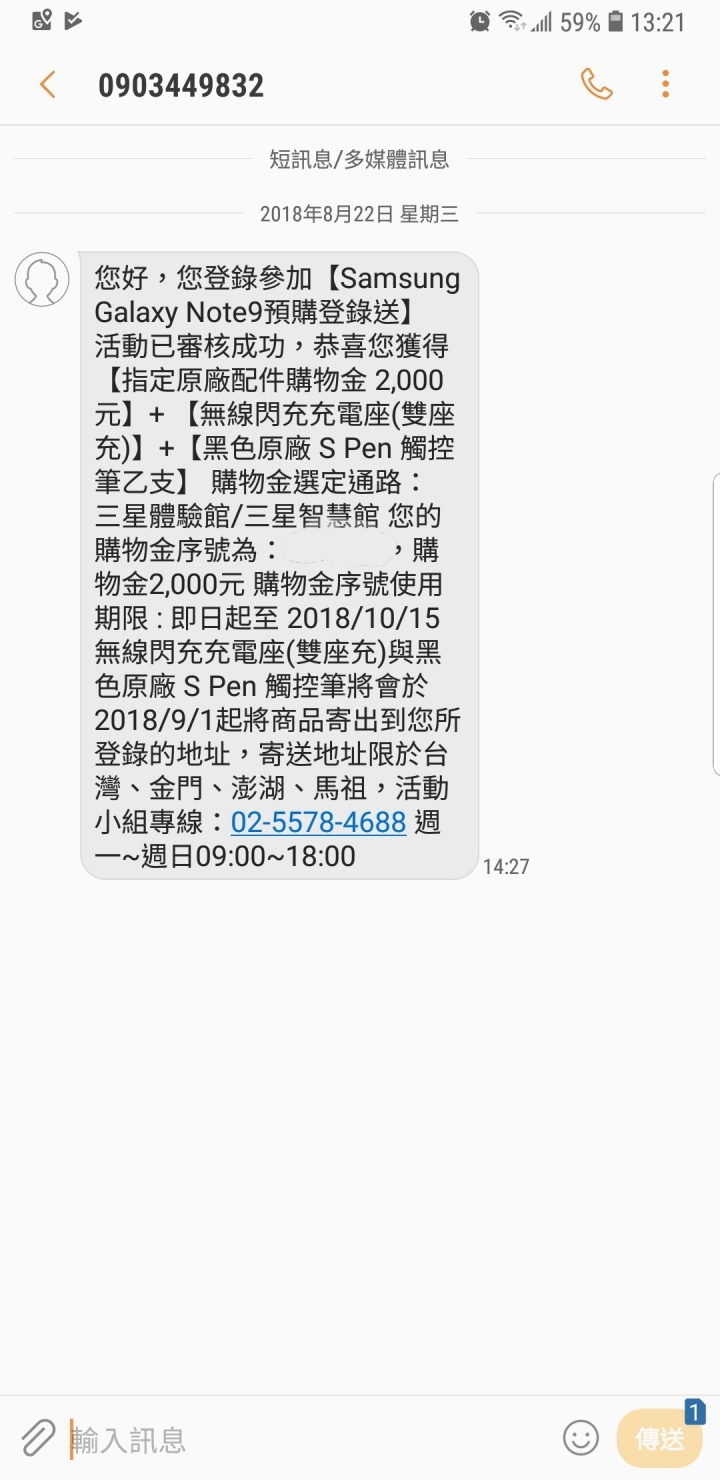Tap the sender's contact avatar

coord(42,279)
